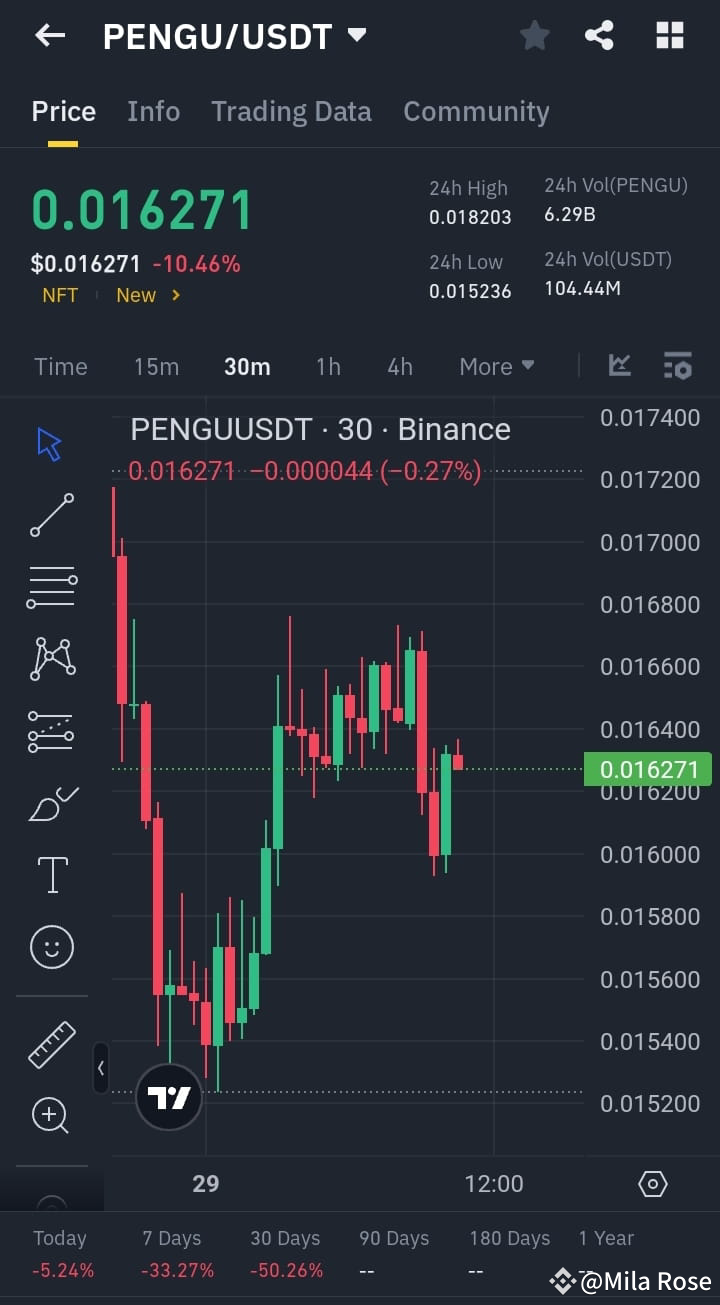This screenshot has height=1305, width=720.
Task: Select the 1h timeframe
Action: click(328, 366)
